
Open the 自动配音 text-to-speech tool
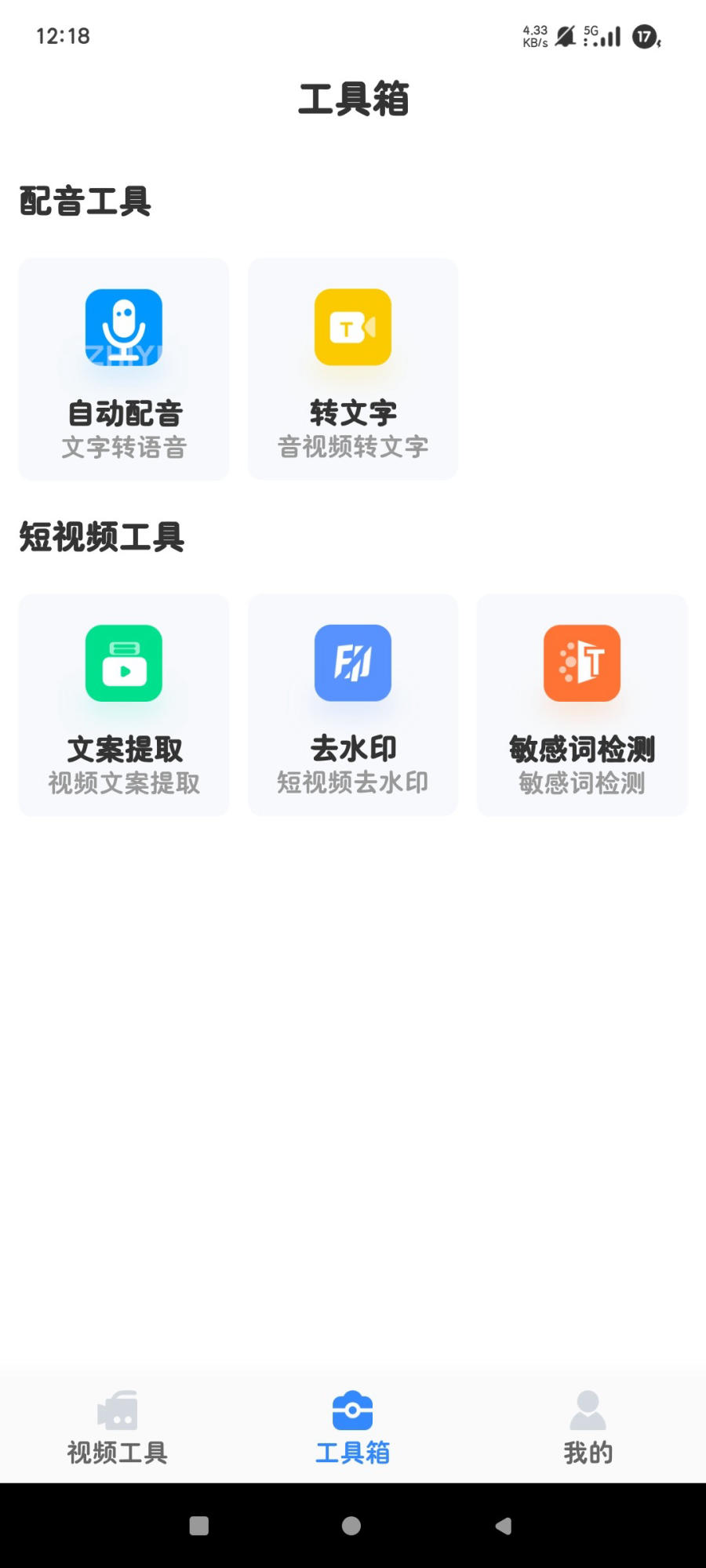123,367
